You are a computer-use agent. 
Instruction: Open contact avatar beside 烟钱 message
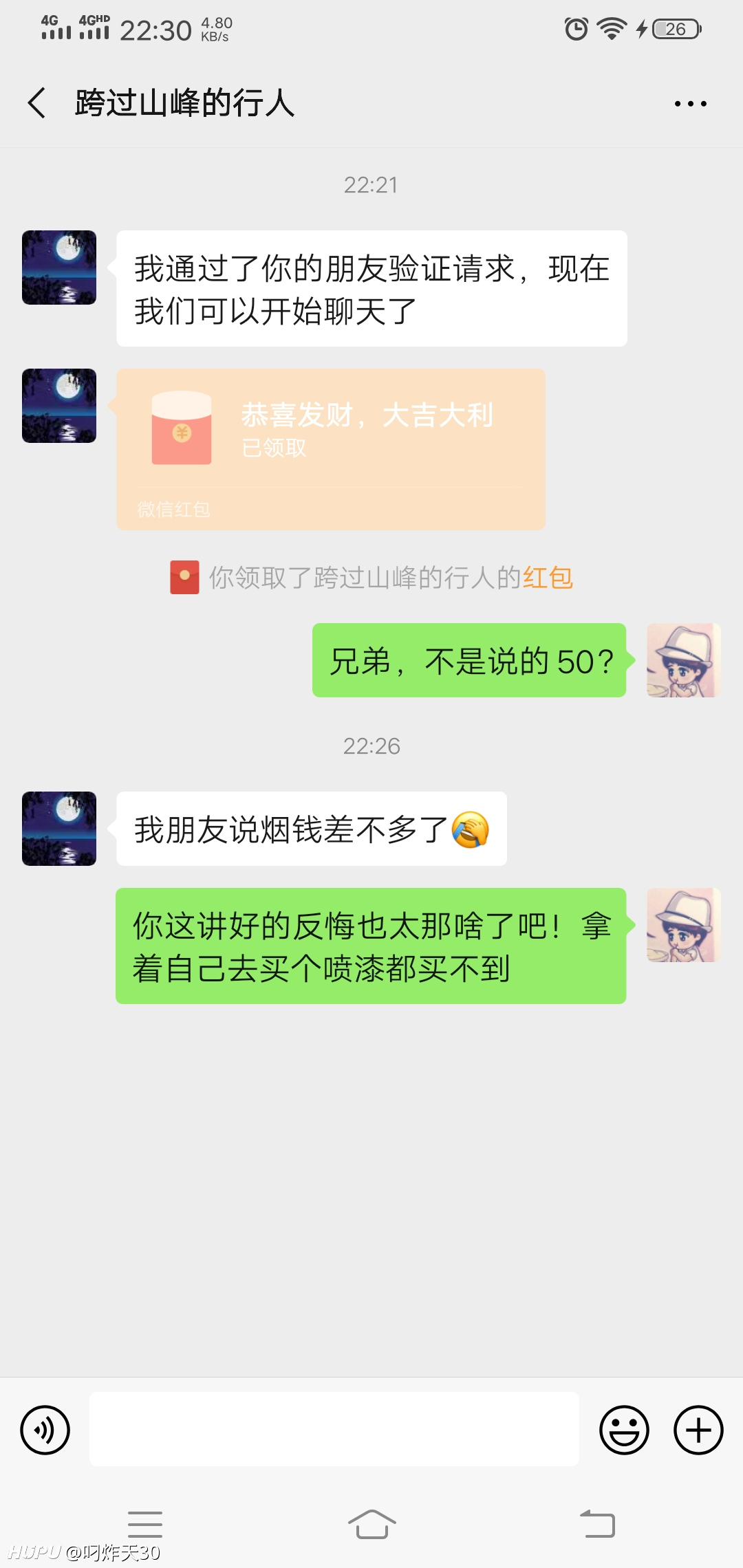[59, 829]
